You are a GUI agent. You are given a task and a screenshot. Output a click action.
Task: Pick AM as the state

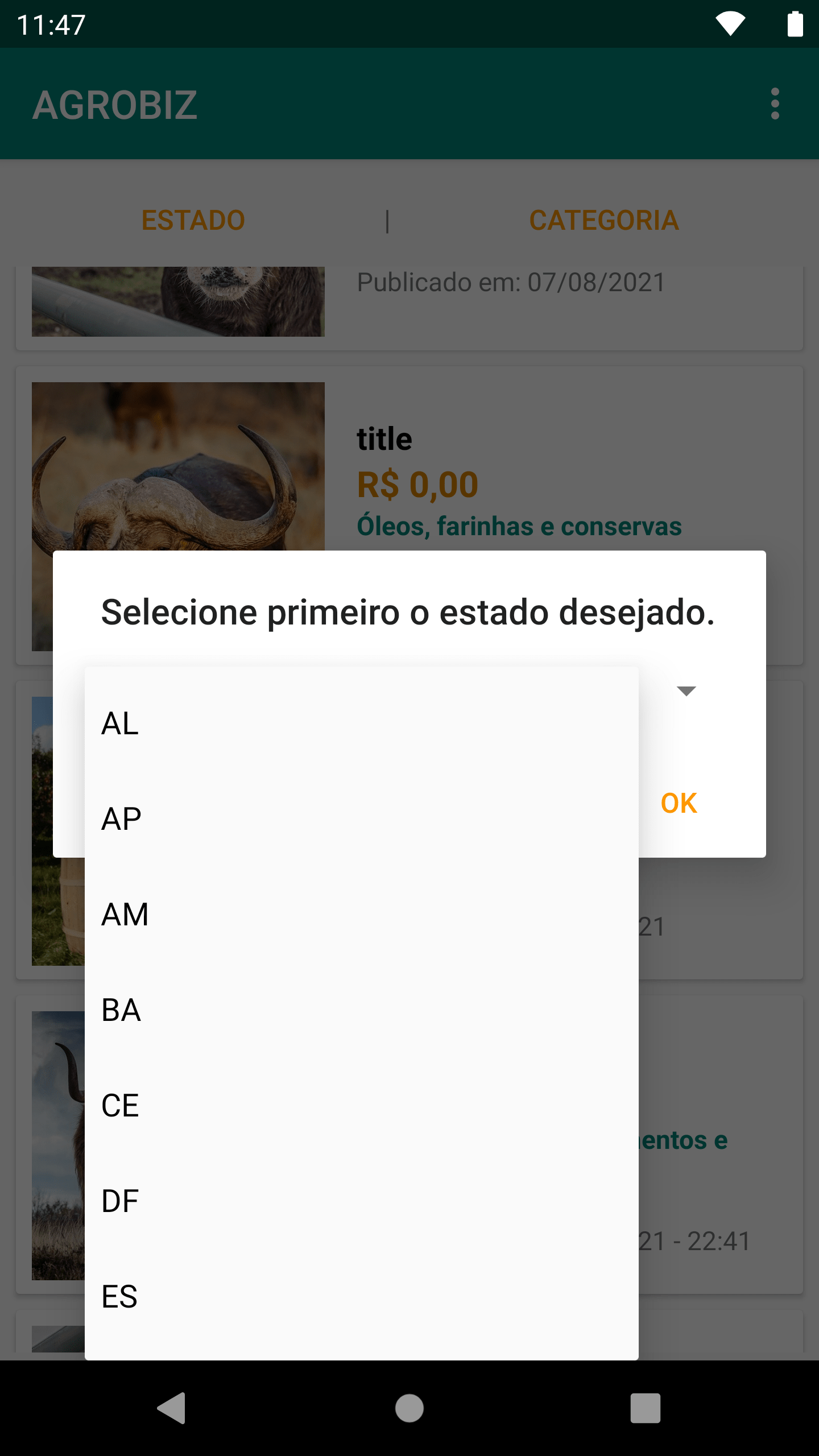click(x=362, y=915)
